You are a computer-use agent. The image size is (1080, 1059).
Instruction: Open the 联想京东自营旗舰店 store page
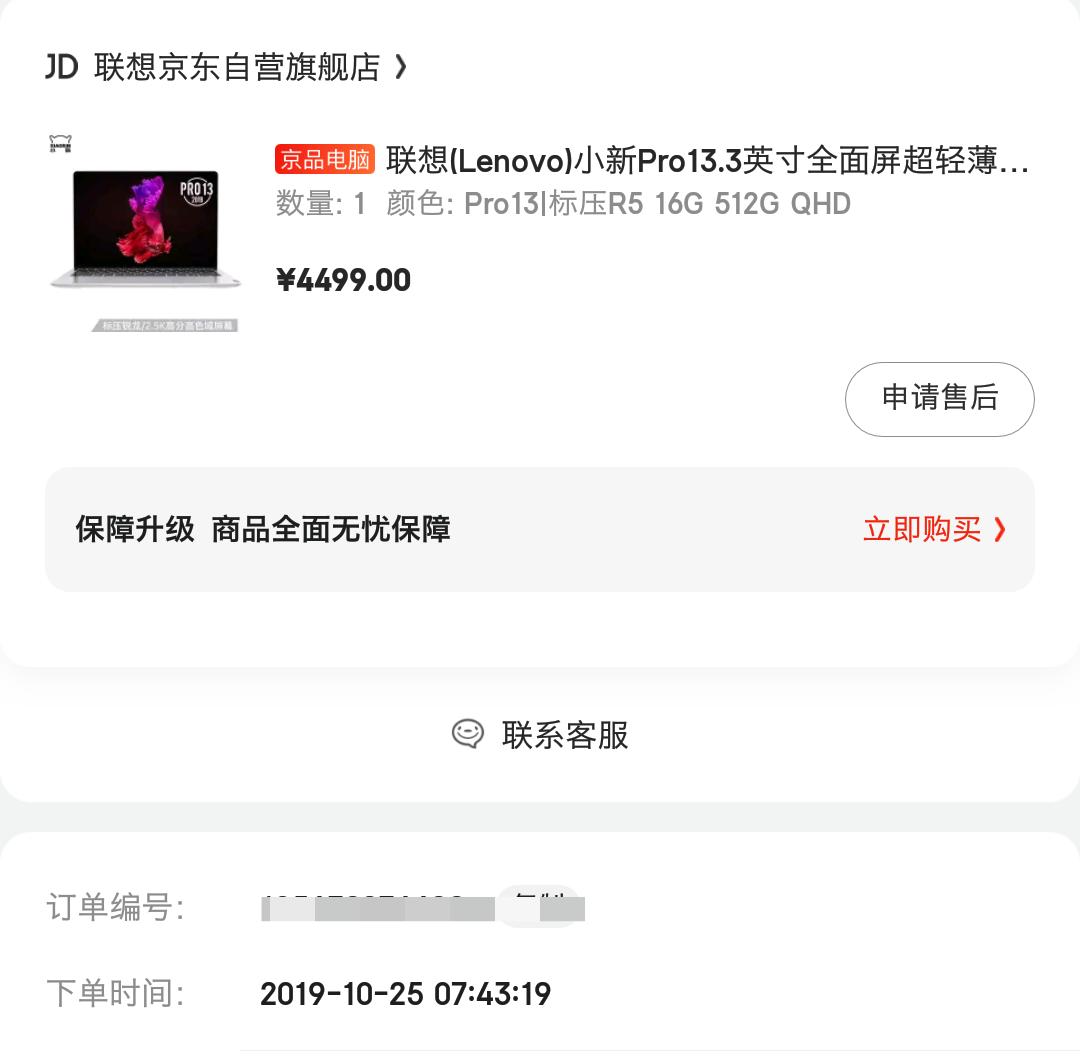[237, 67]
